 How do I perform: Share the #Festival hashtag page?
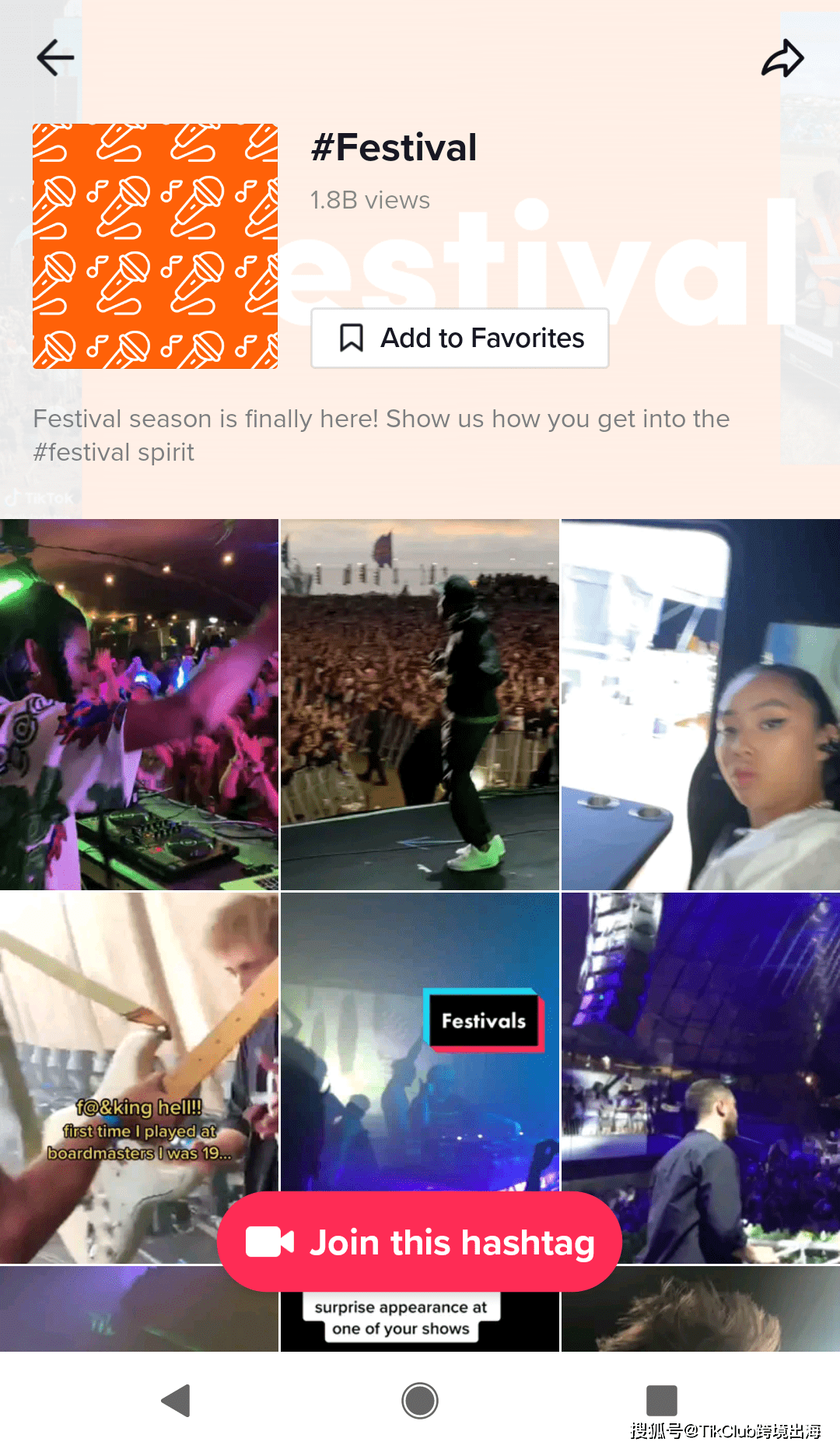tap(782, 58)
